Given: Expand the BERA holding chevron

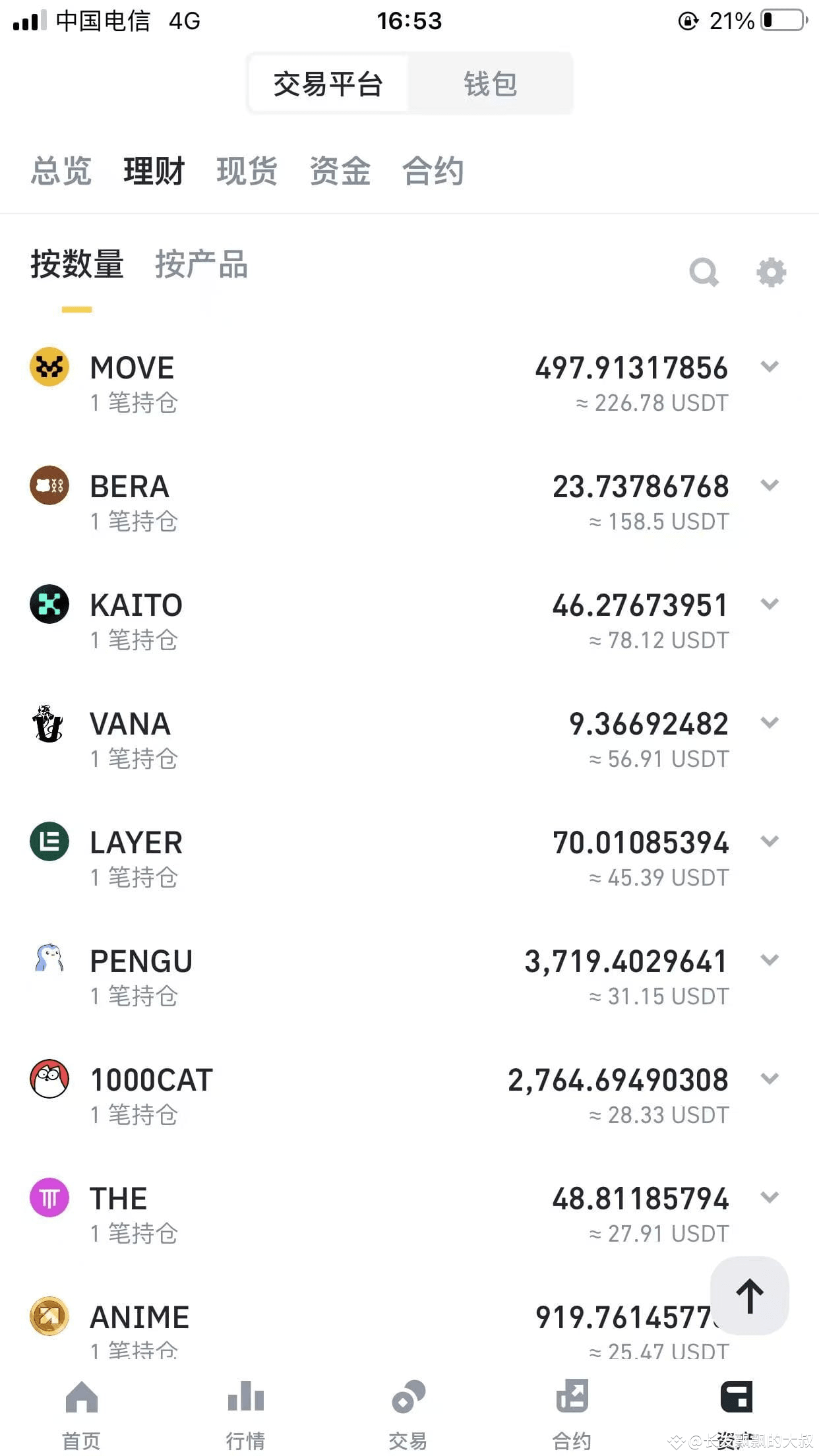Looking at the screenshot, I should [x=770, y=485].
